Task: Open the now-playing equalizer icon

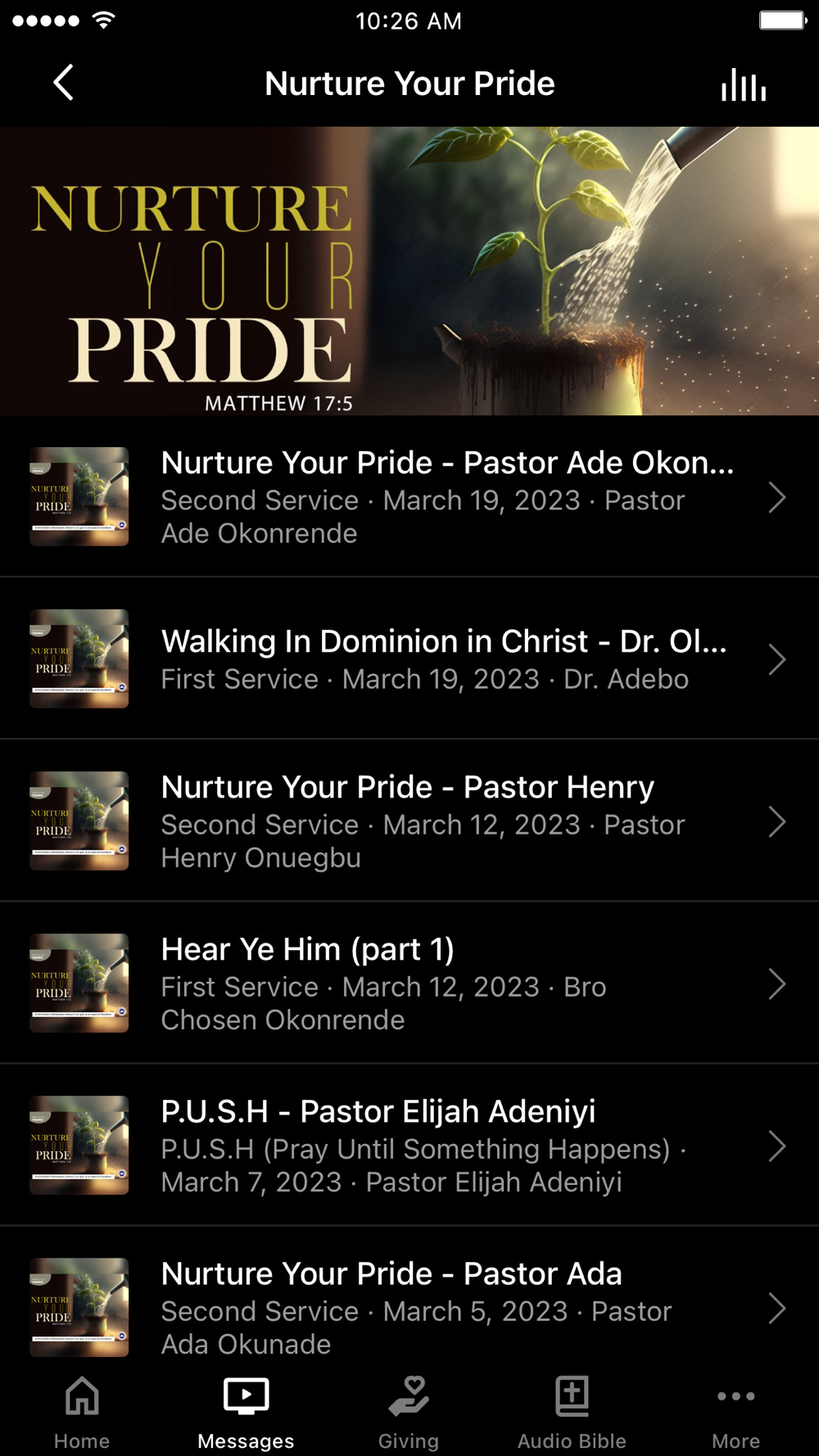Action: tap(743, 84)
